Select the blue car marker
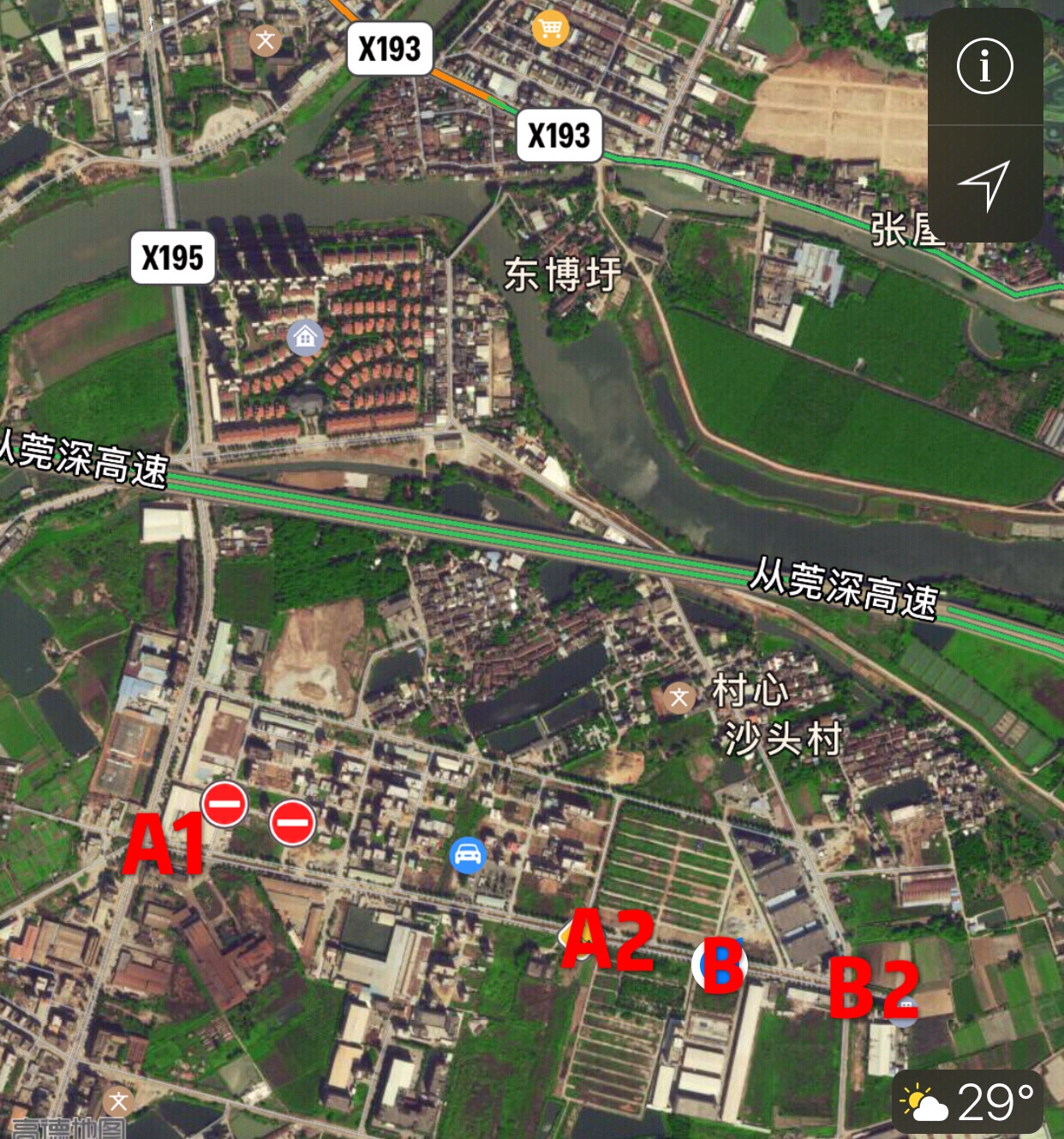This screenshot has width=1064, height=1139. pyautogui.click(x=468, y=854)
